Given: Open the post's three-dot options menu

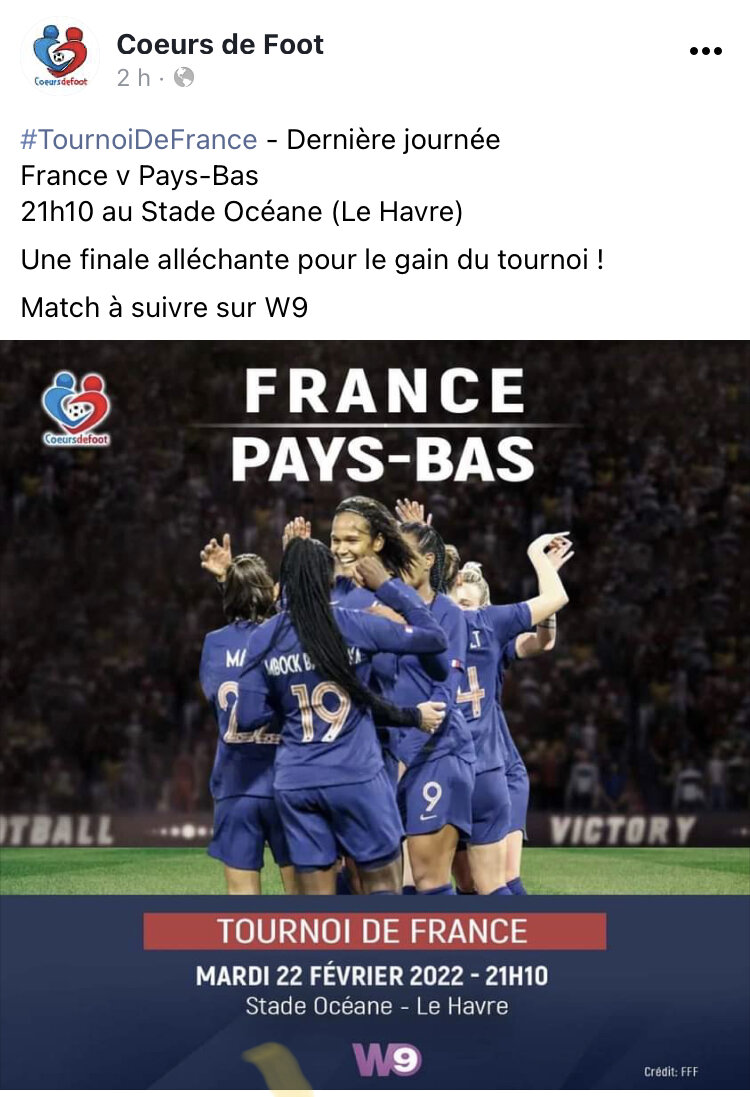Looking at the screenshot, I should click(x=706, y=51).
